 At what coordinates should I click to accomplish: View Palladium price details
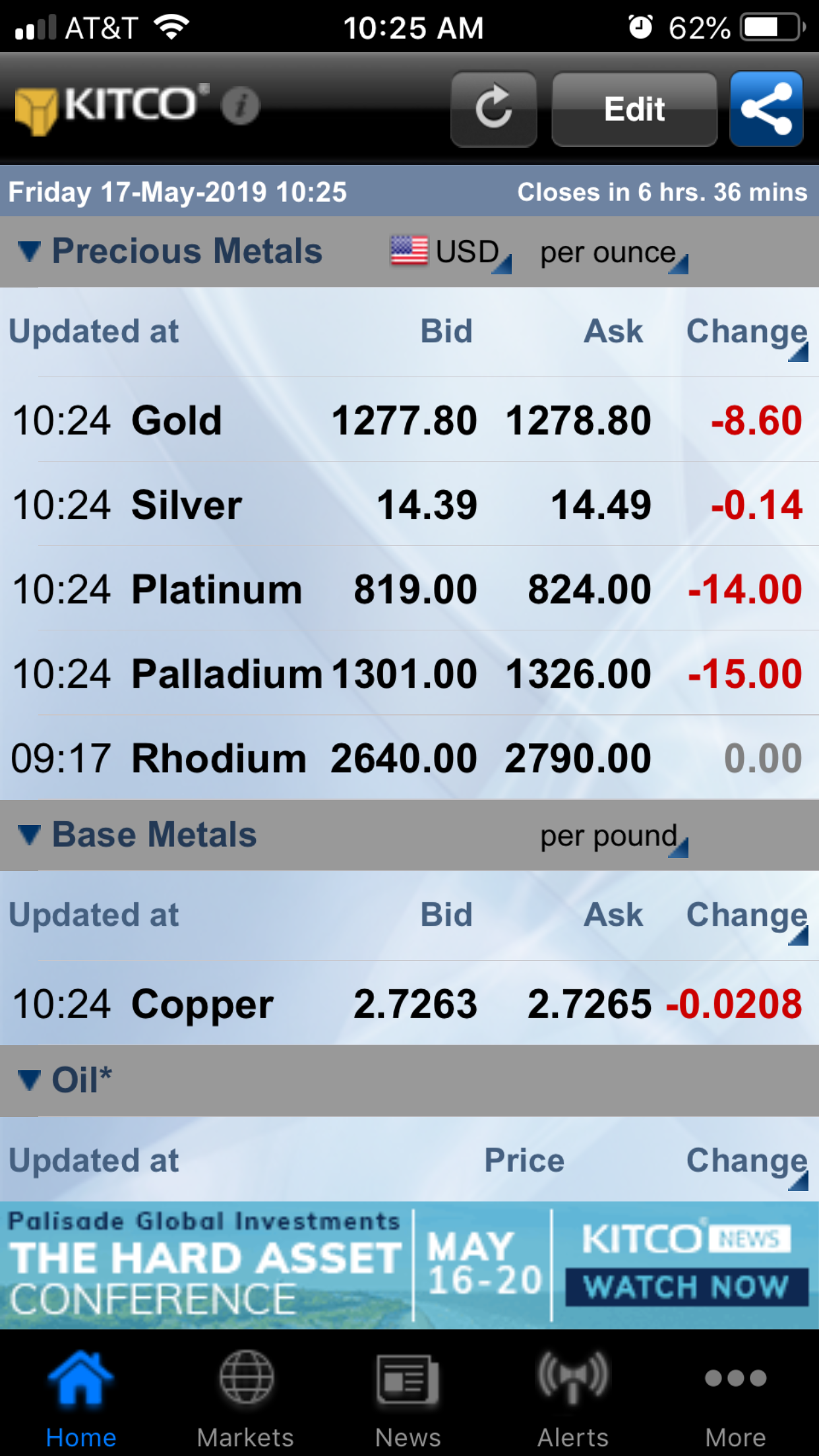pos(409,673)
